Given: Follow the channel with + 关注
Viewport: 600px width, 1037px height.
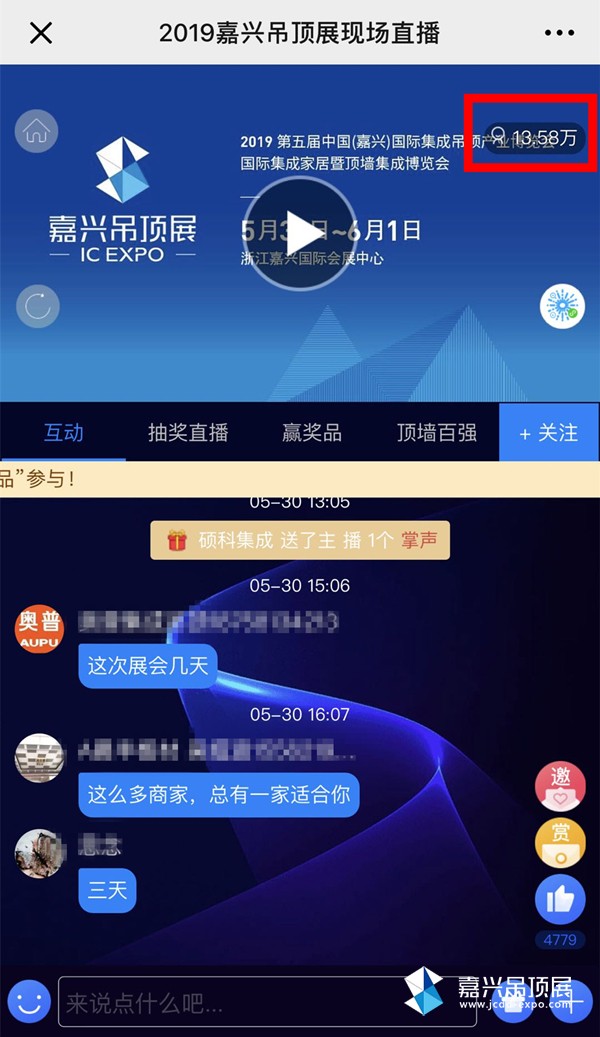Looking at the screenshot, I should pyautogui.click(x=548, y=432).
